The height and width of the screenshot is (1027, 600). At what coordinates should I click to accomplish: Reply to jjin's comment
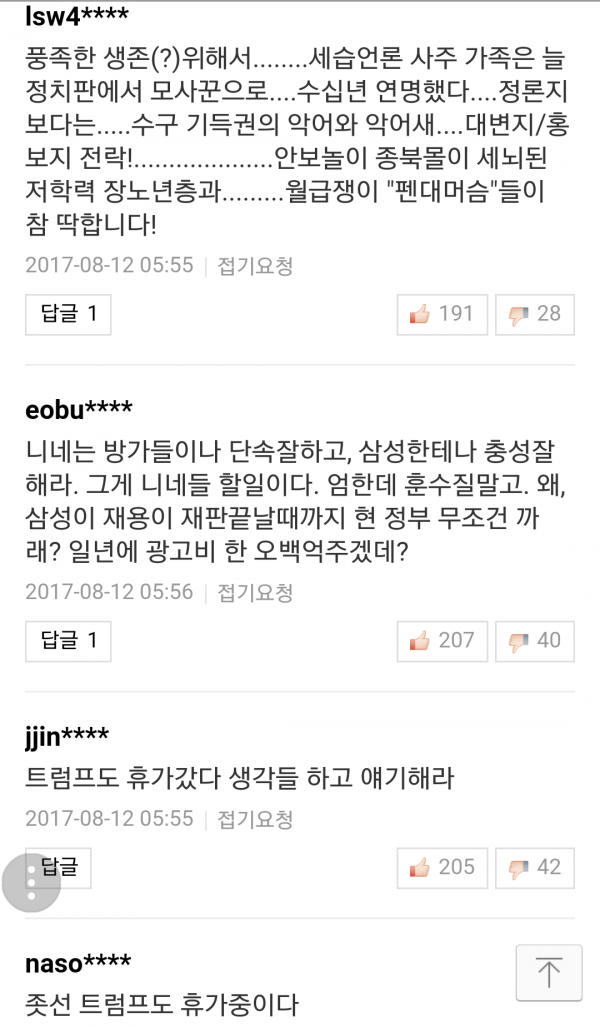click(x=66, y=866)
